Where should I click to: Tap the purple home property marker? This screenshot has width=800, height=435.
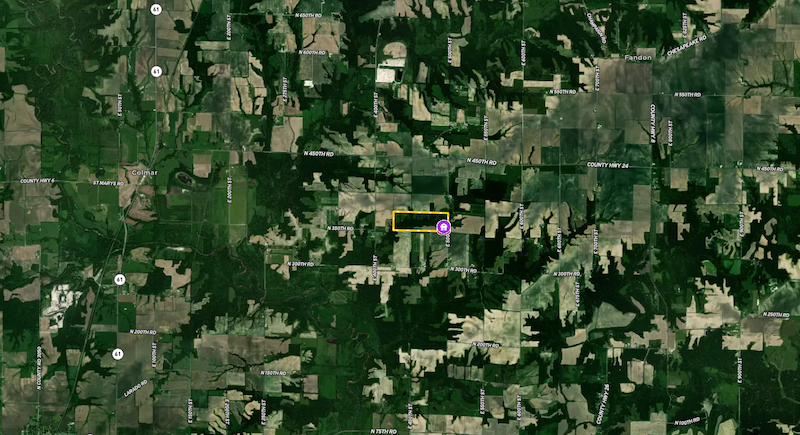coord(442,227)
